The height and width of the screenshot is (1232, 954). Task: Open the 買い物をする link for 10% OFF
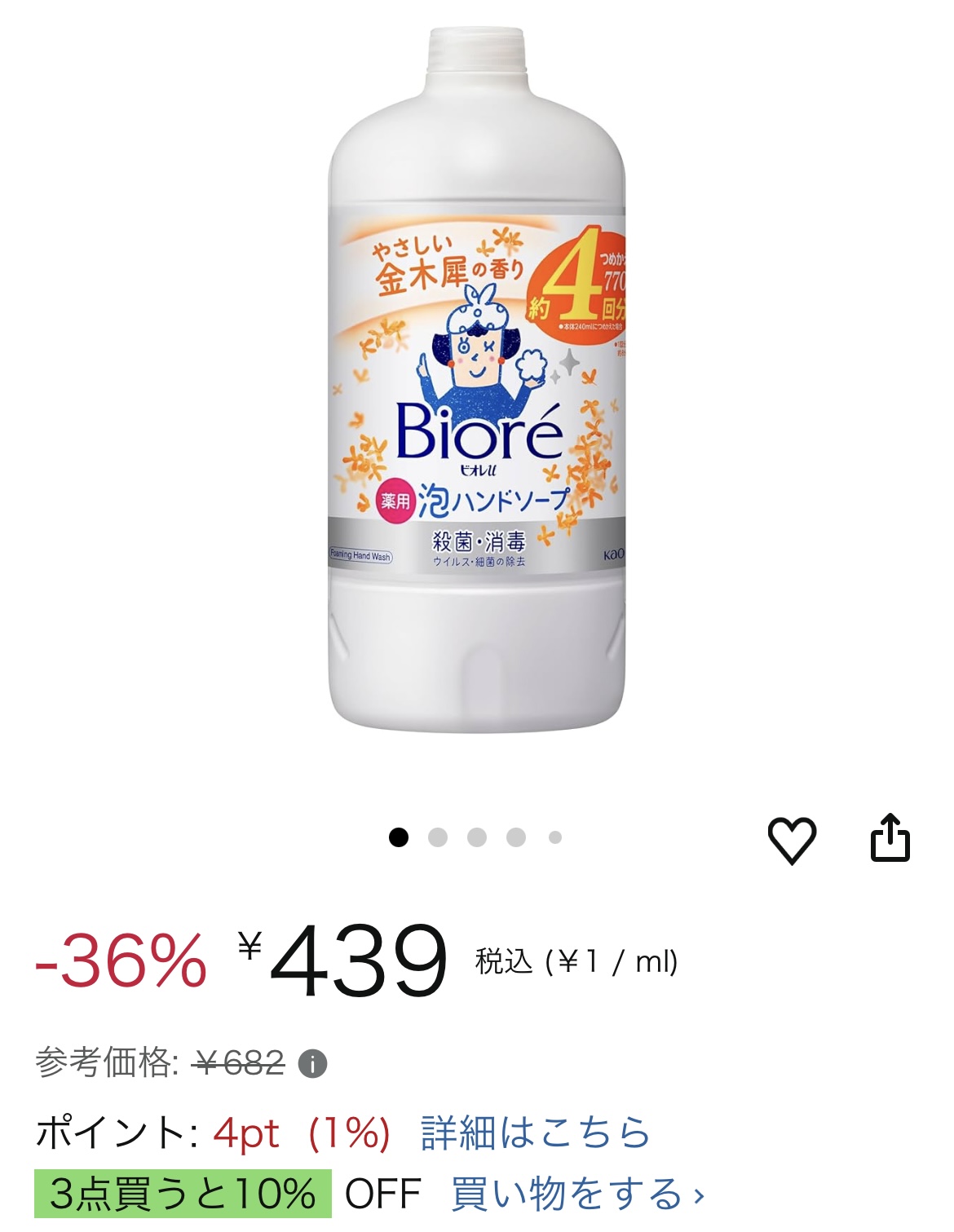point(577,1194)
